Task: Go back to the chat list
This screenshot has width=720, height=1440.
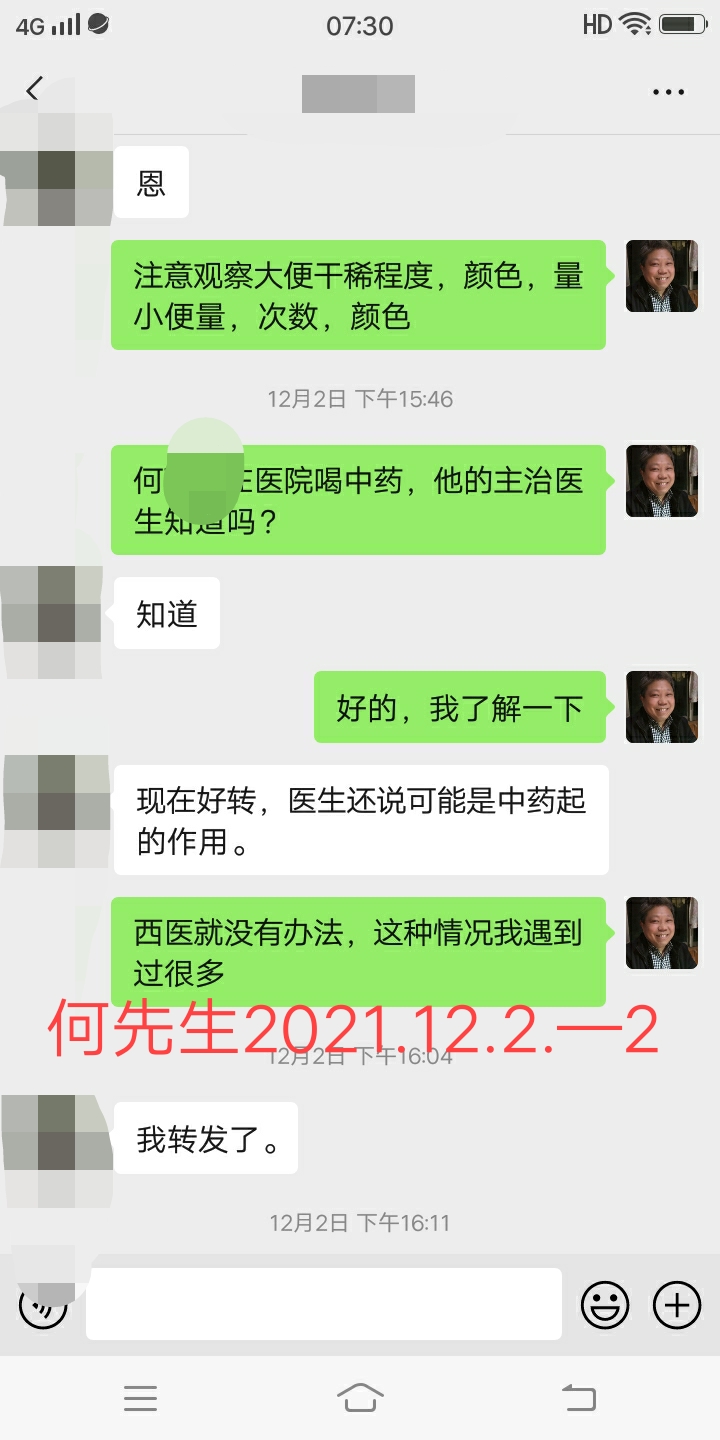Action: pyautogui.click(x=34, y=90)
